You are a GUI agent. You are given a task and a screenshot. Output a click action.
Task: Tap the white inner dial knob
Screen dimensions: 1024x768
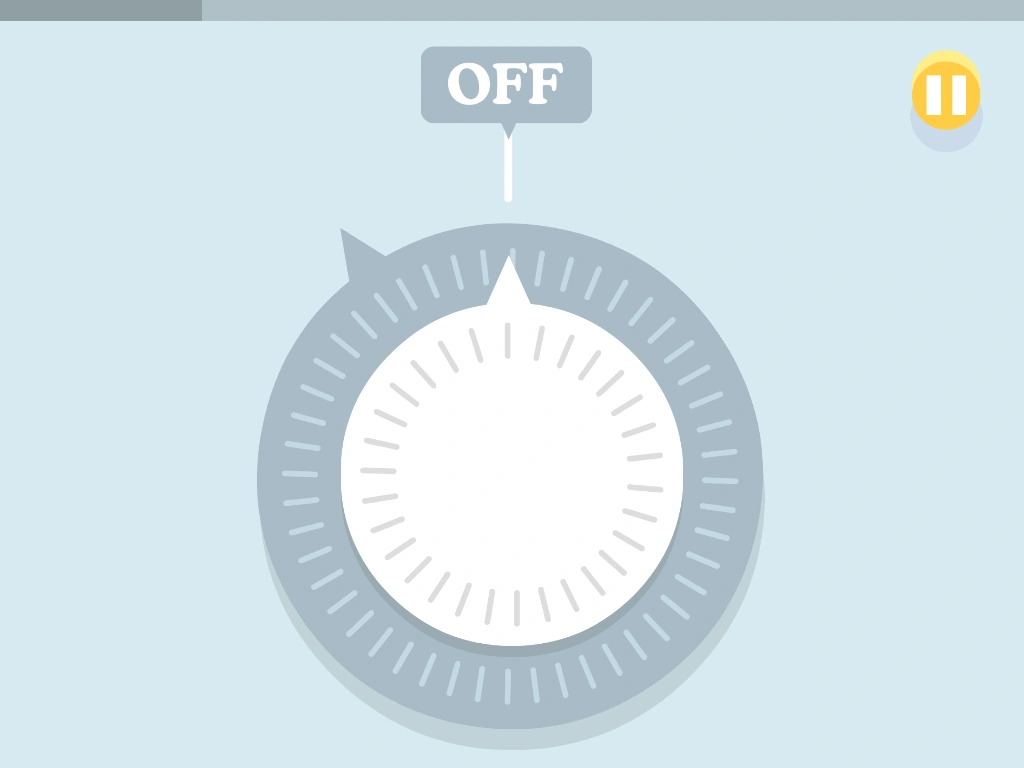pos(511,474)
